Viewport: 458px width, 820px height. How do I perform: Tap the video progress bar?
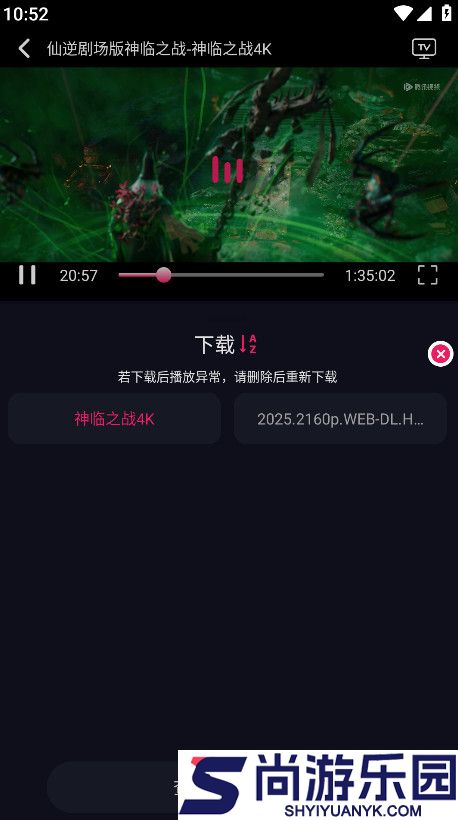click(x=221, y=275)
